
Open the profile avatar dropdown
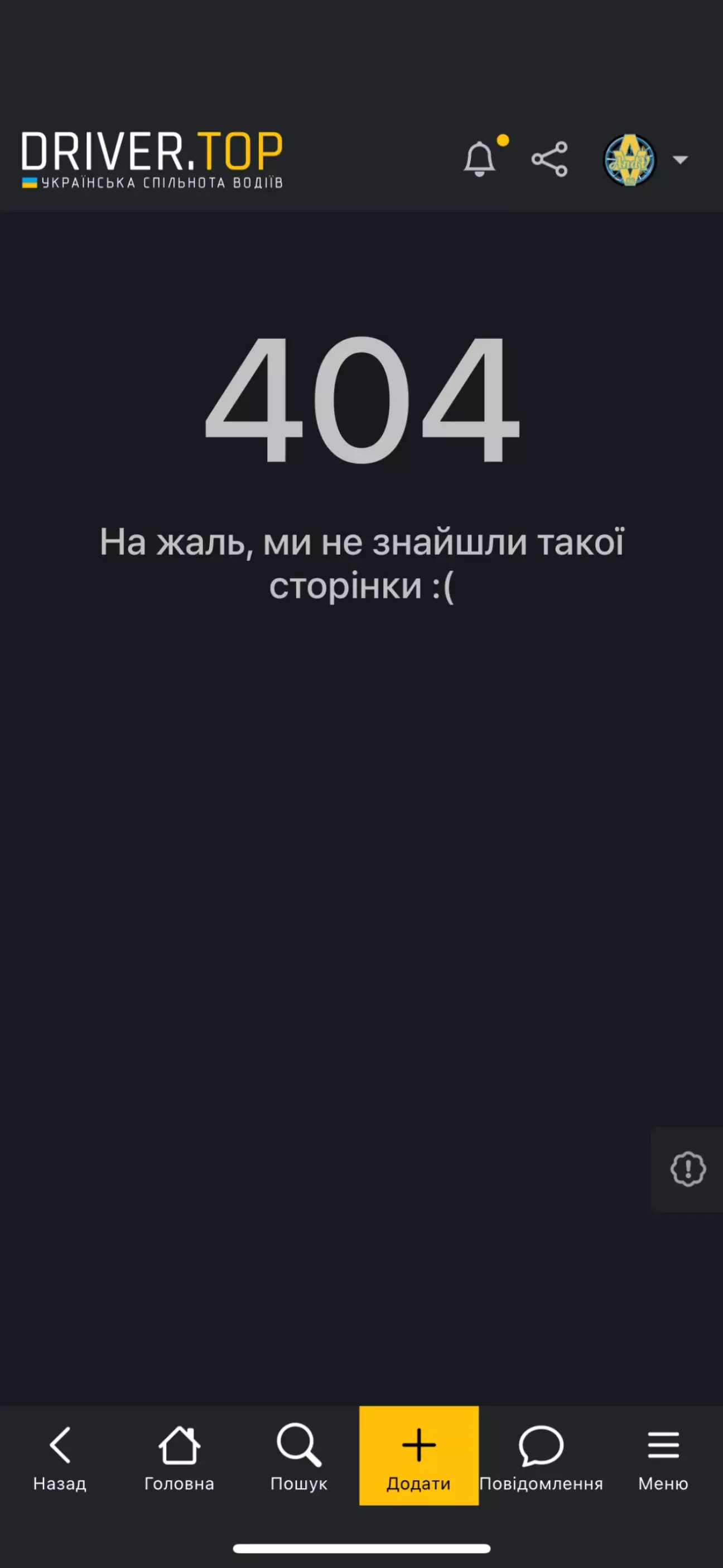click(x=645, y=160)
